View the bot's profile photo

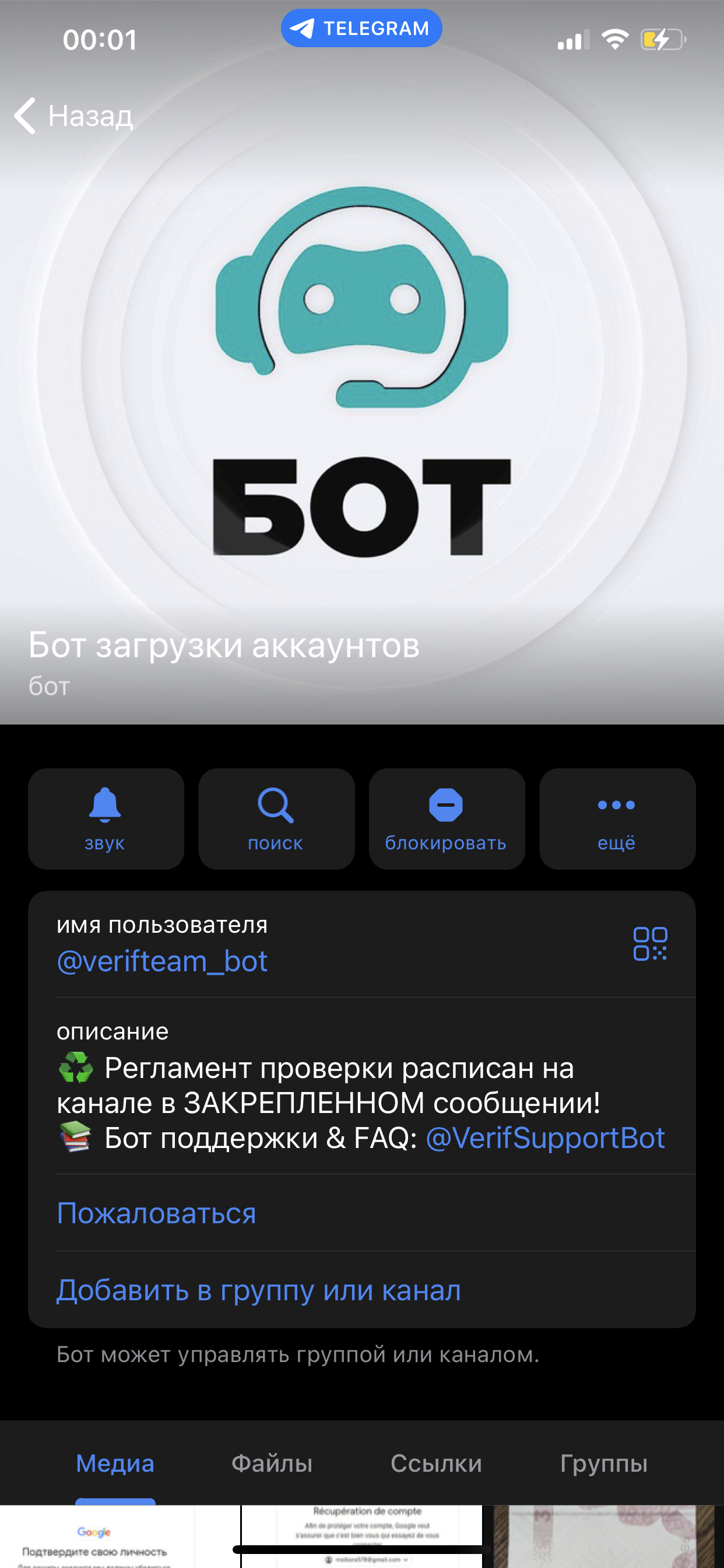361,372
